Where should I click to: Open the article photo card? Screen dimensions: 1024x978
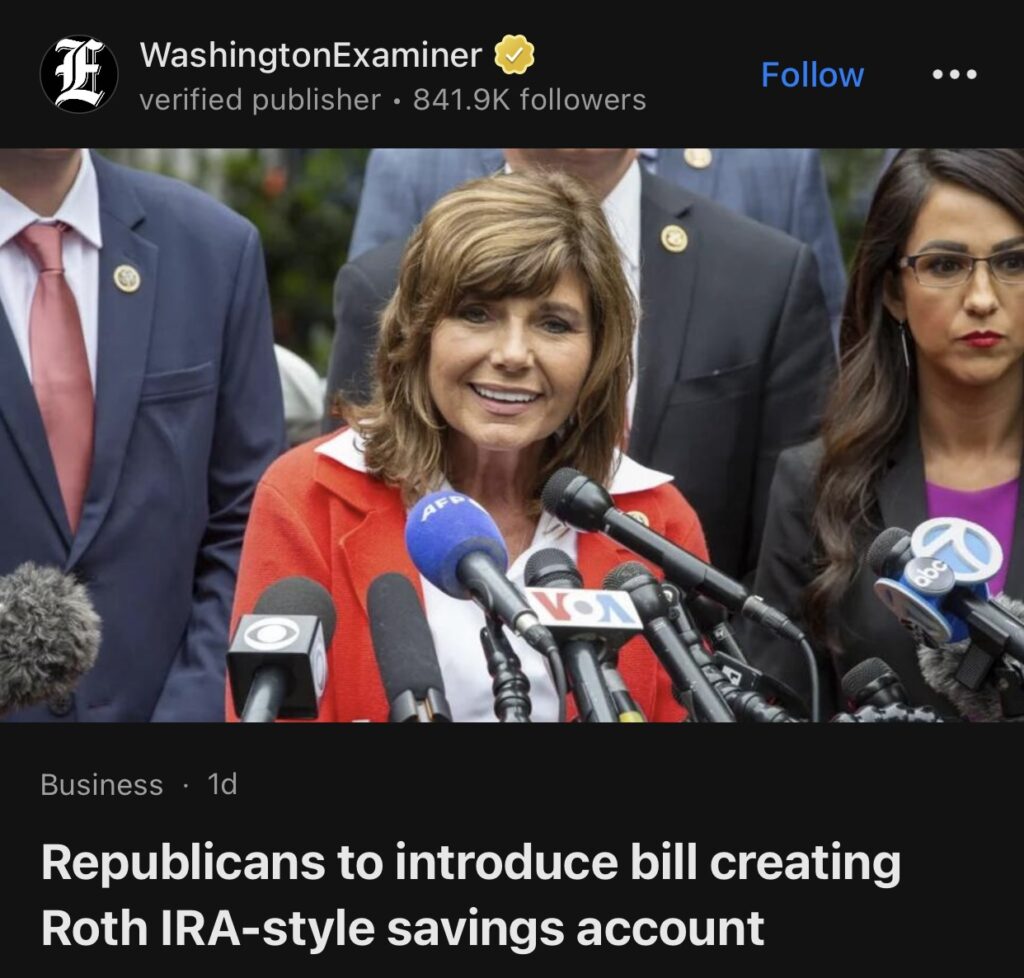[x=512, y=435]
